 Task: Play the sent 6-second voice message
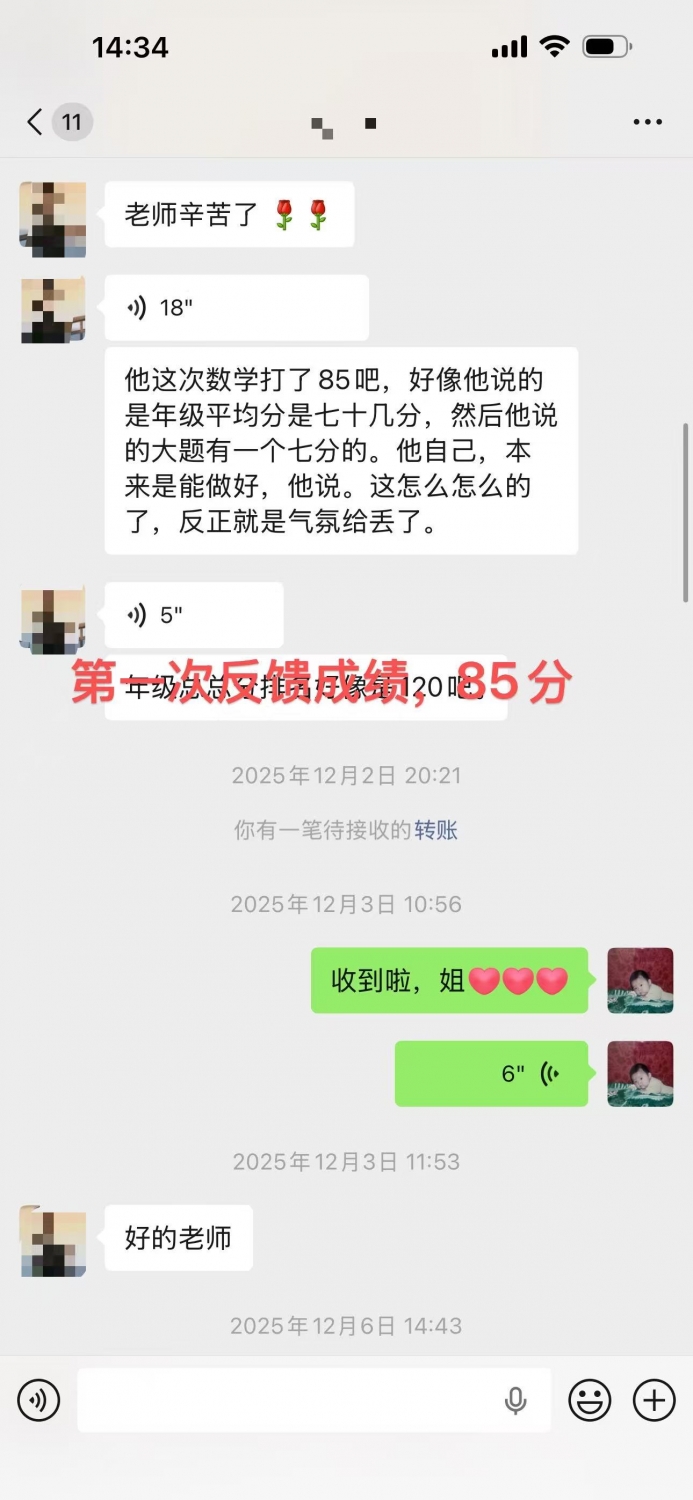pos(491,1074)
